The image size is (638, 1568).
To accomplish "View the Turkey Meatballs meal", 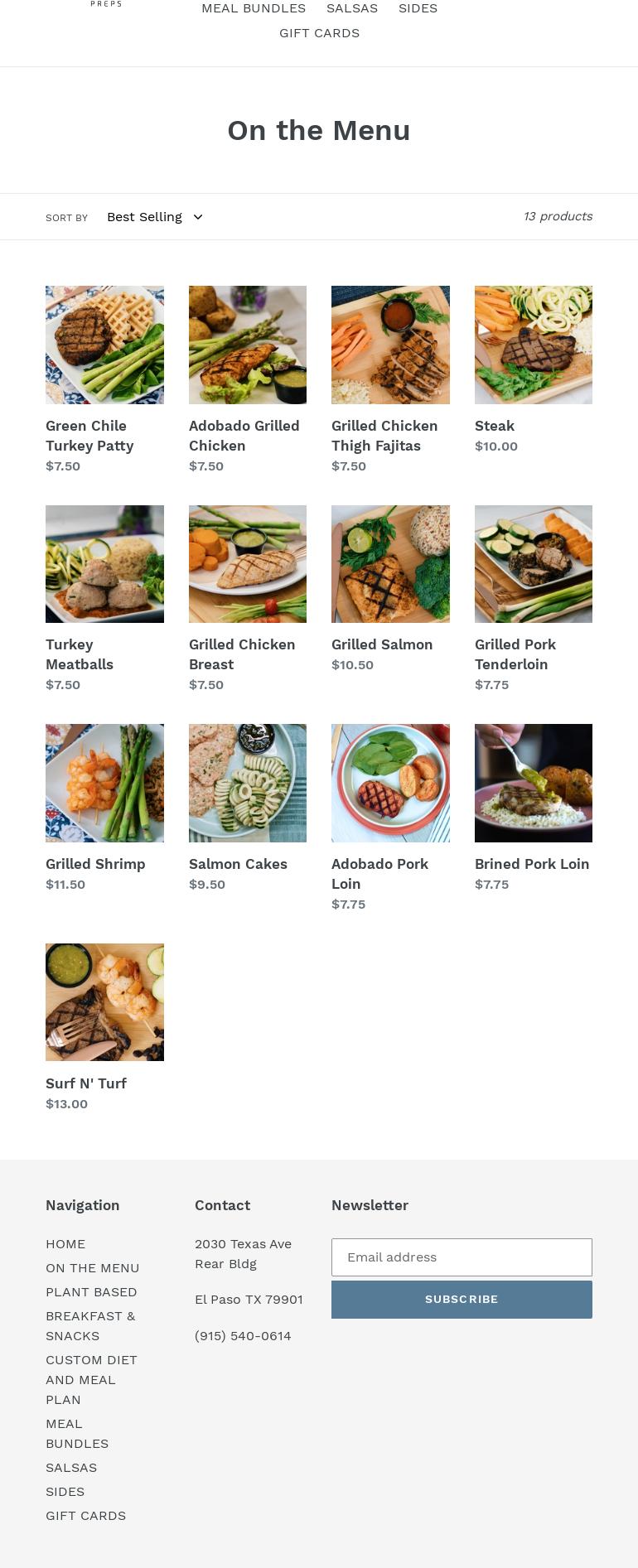I will 104,564.
